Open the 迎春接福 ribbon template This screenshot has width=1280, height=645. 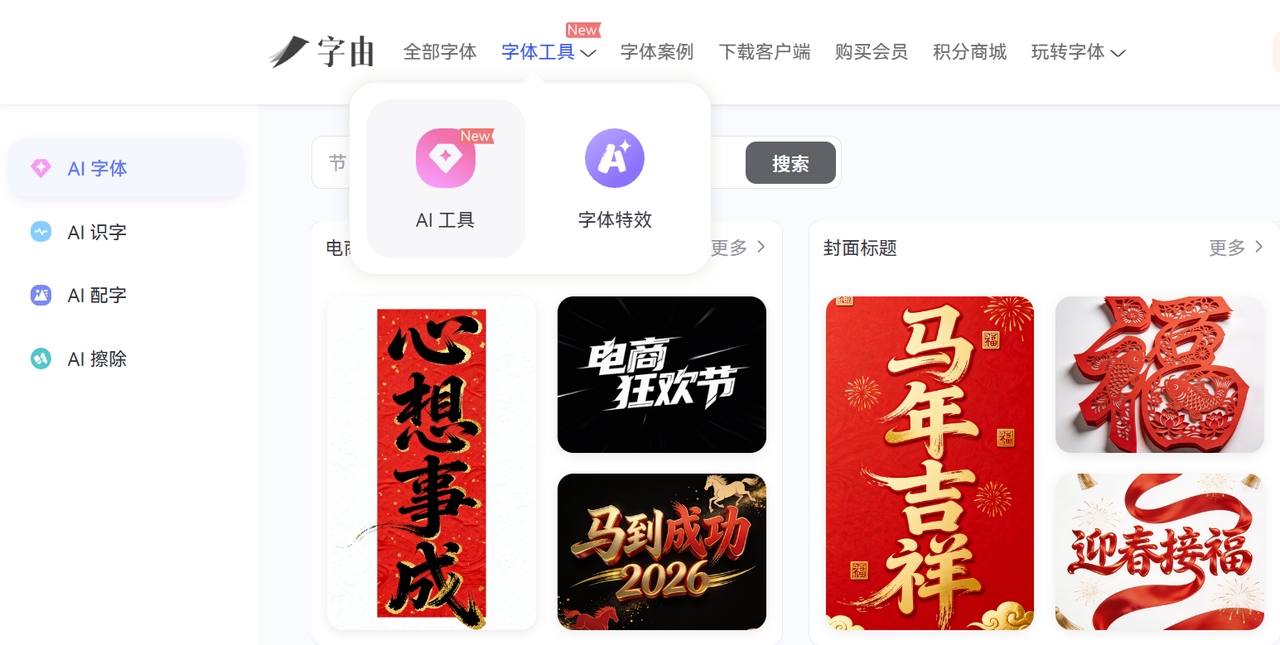pyautogui.click(x=1159, y=551)
